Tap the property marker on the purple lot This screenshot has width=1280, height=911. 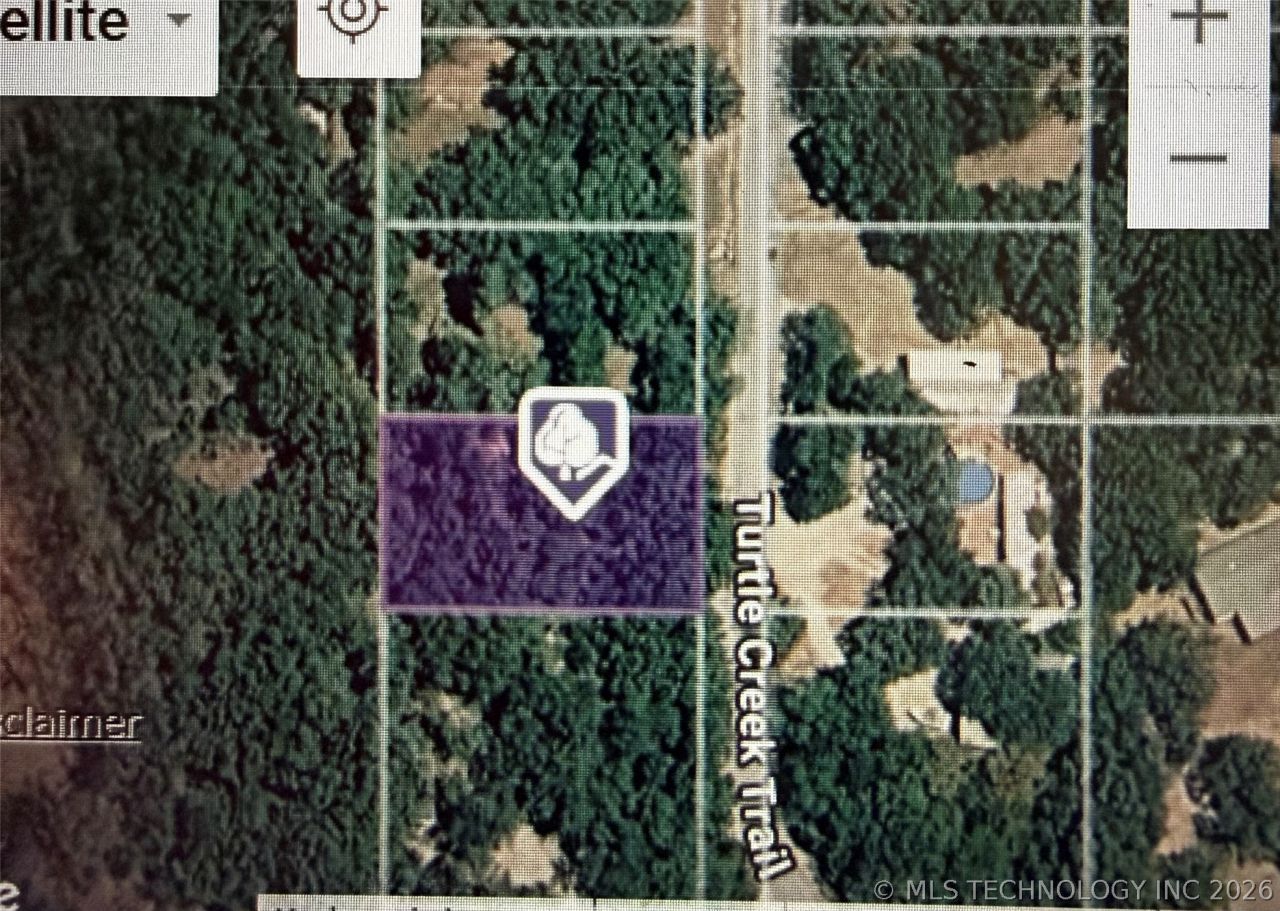[x=574, y=450]
